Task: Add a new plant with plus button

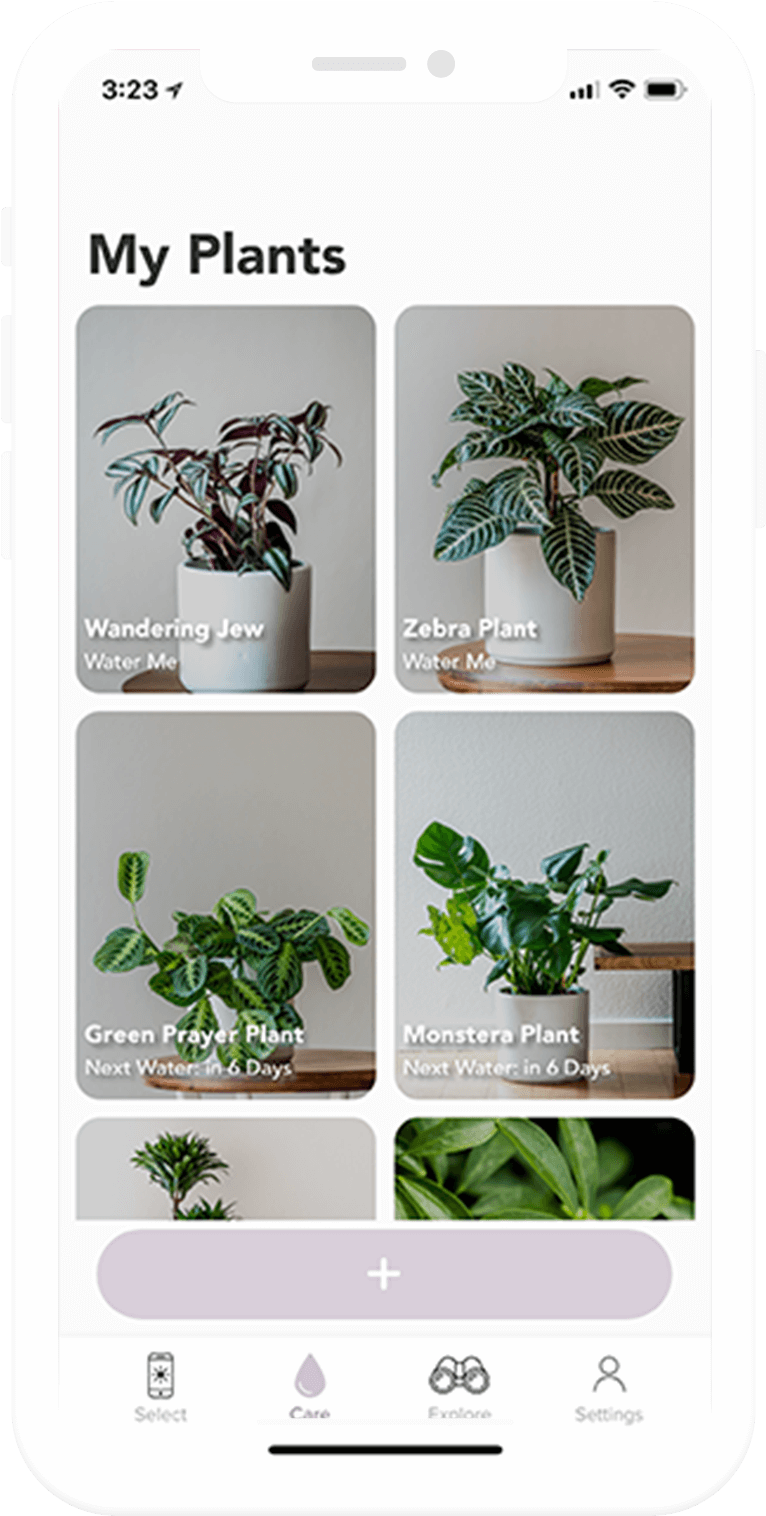Action: coord(384,1274)
